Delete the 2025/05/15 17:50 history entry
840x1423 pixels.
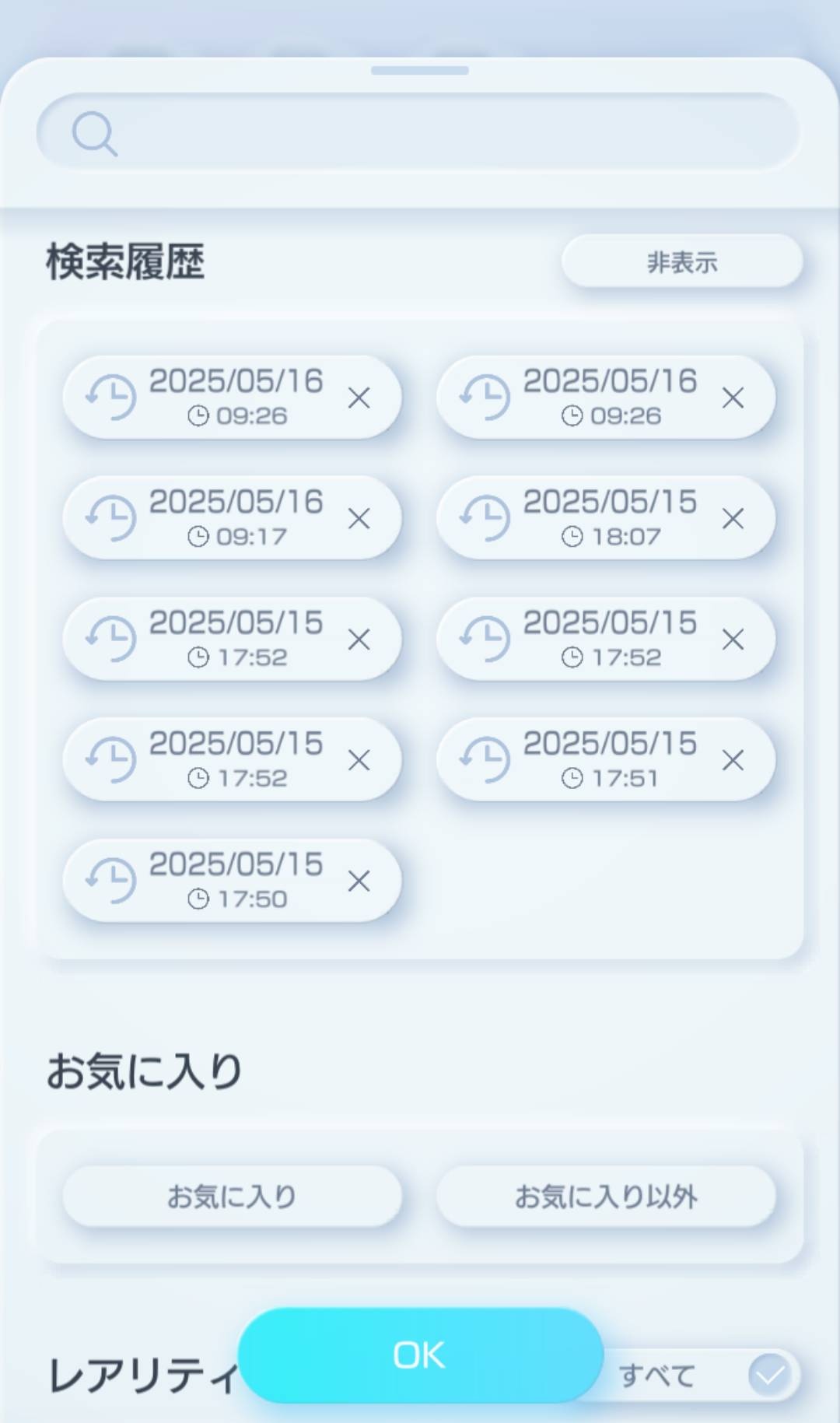[359, 881]
